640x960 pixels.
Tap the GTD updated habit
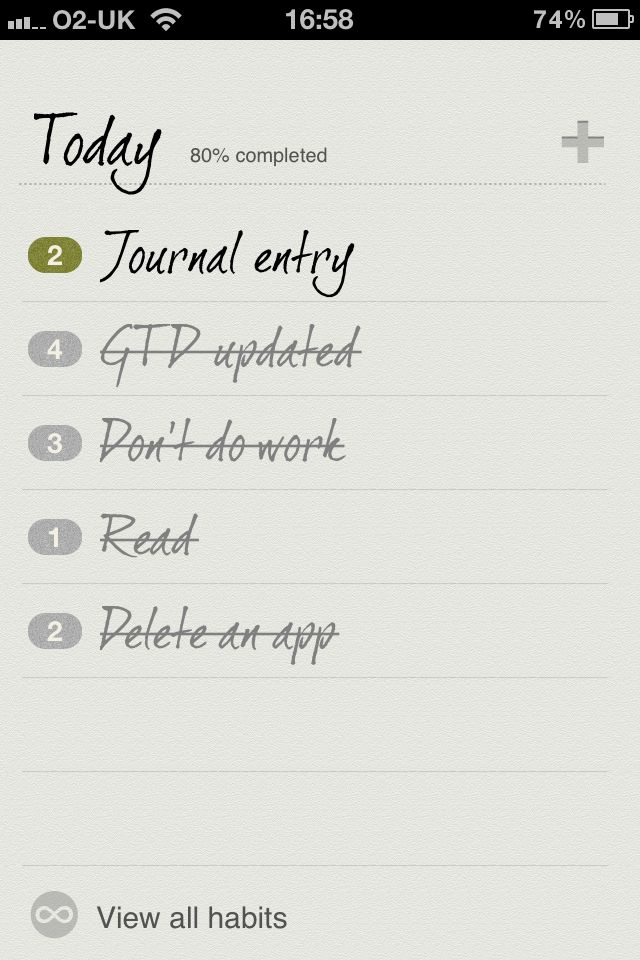[230, 351]
